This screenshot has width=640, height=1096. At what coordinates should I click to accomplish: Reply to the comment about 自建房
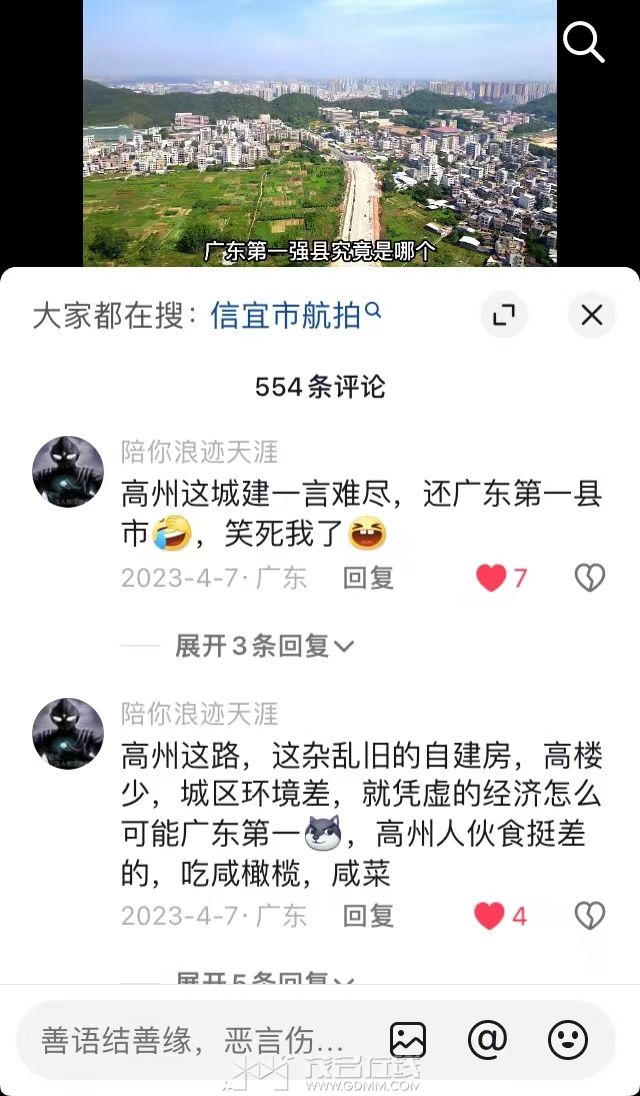(368, 916)
